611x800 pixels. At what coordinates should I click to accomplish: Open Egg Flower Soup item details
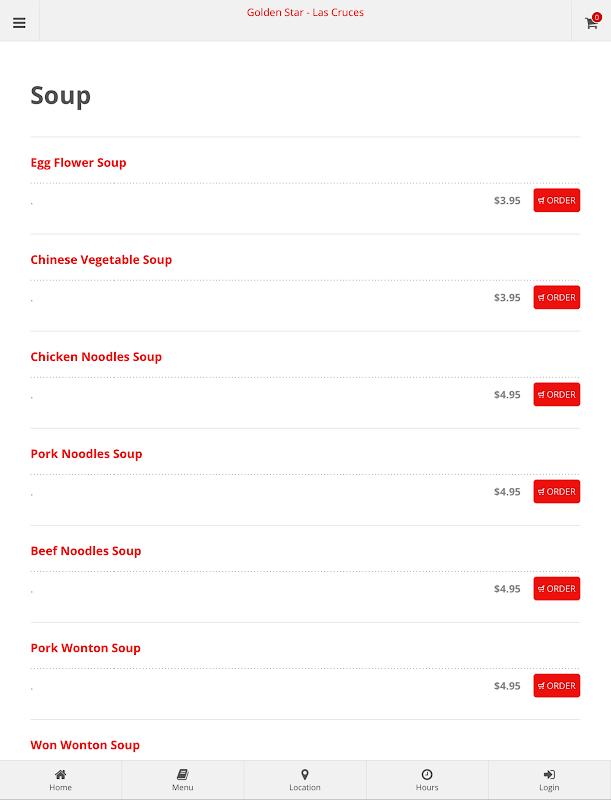click(78, 163)
